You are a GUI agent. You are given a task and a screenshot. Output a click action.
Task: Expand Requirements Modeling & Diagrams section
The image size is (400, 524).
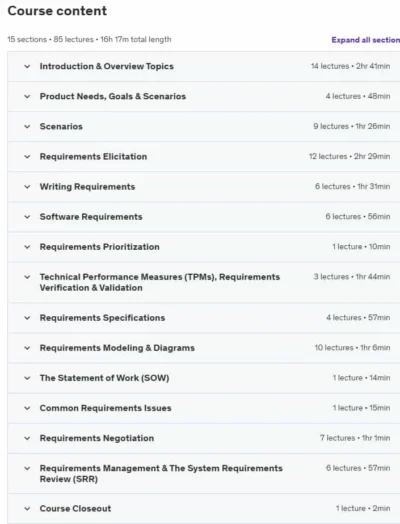[204, 348]
